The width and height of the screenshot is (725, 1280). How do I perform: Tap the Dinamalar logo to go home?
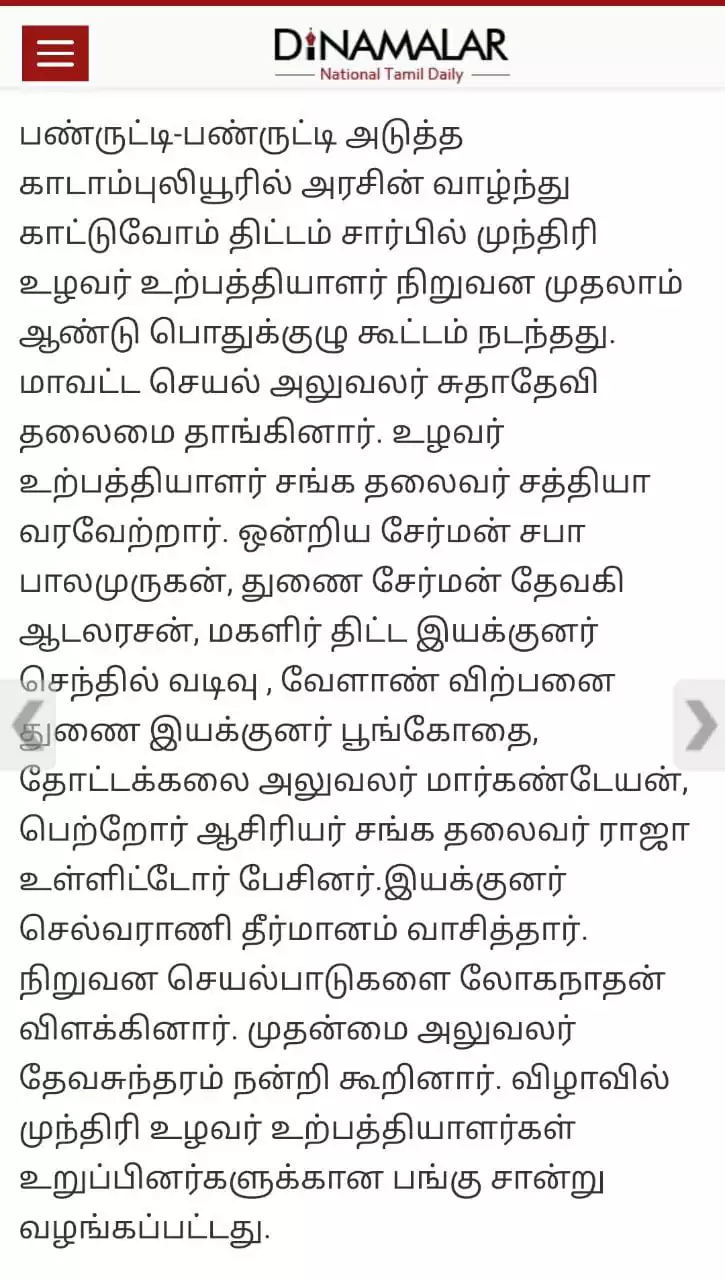pyautogui.click(x=391, y=54)
